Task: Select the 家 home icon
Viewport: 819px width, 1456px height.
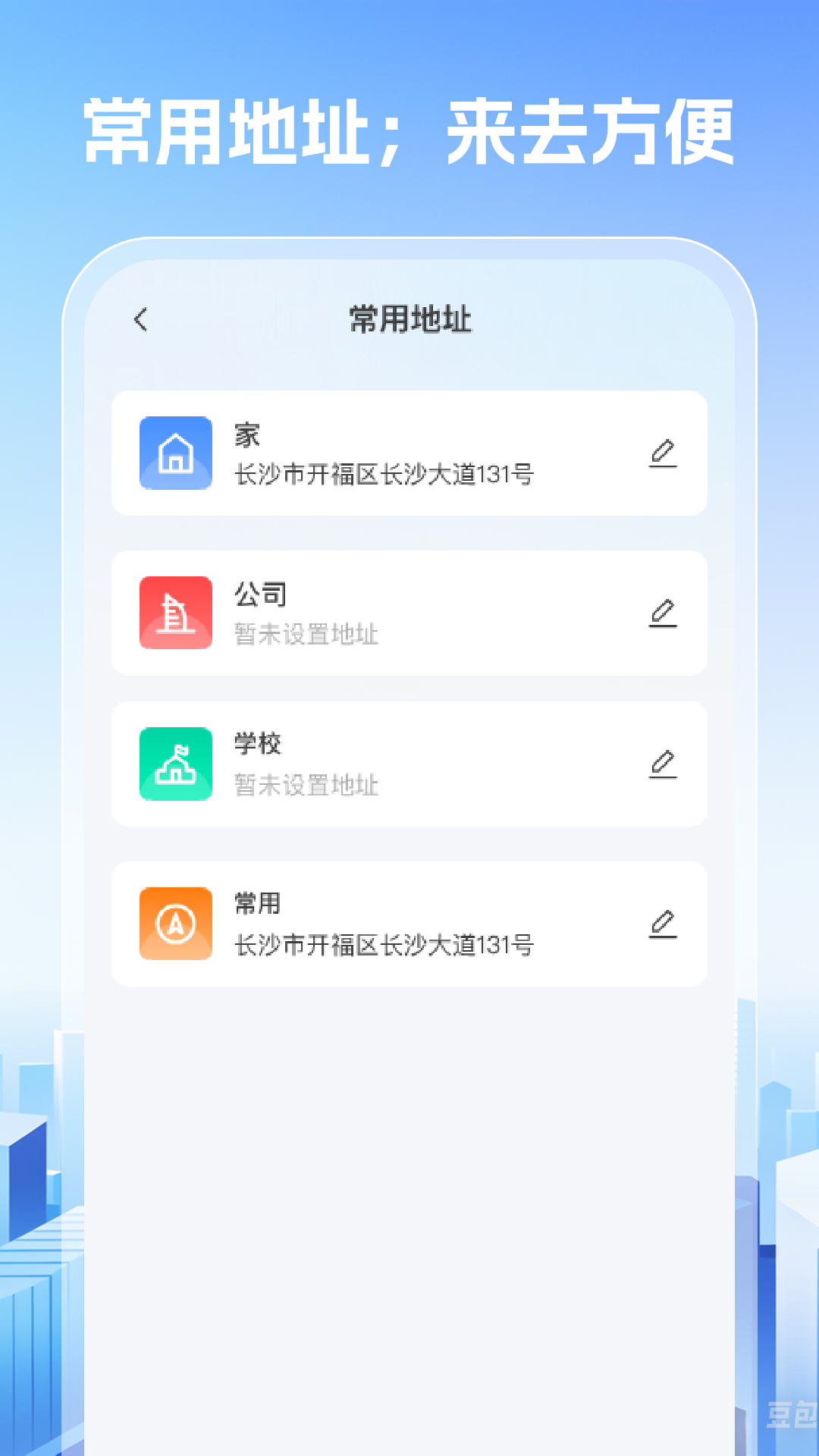Action: tap(175, 453)
